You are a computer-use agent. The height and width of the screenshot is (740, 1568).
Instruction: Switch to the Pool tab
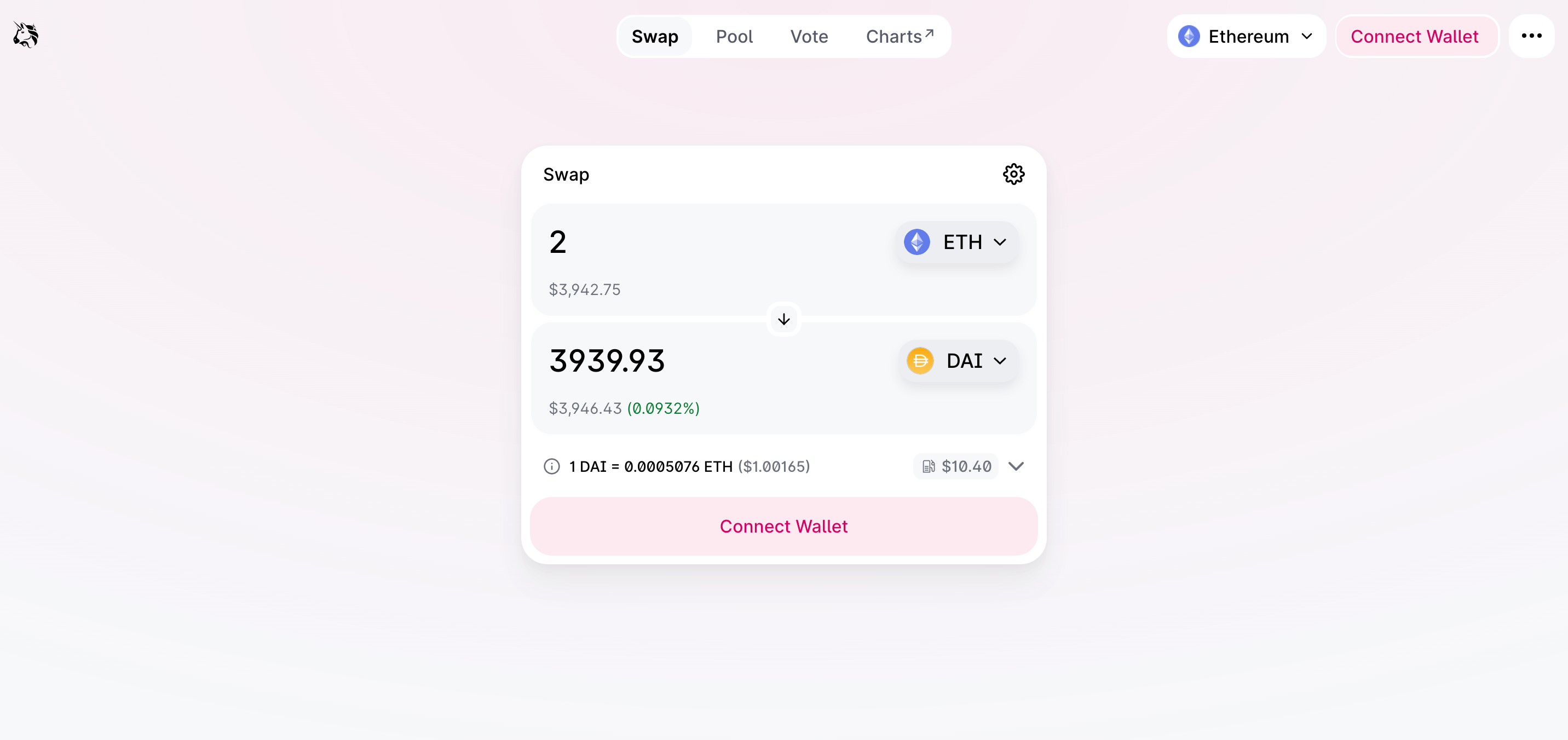734,37
